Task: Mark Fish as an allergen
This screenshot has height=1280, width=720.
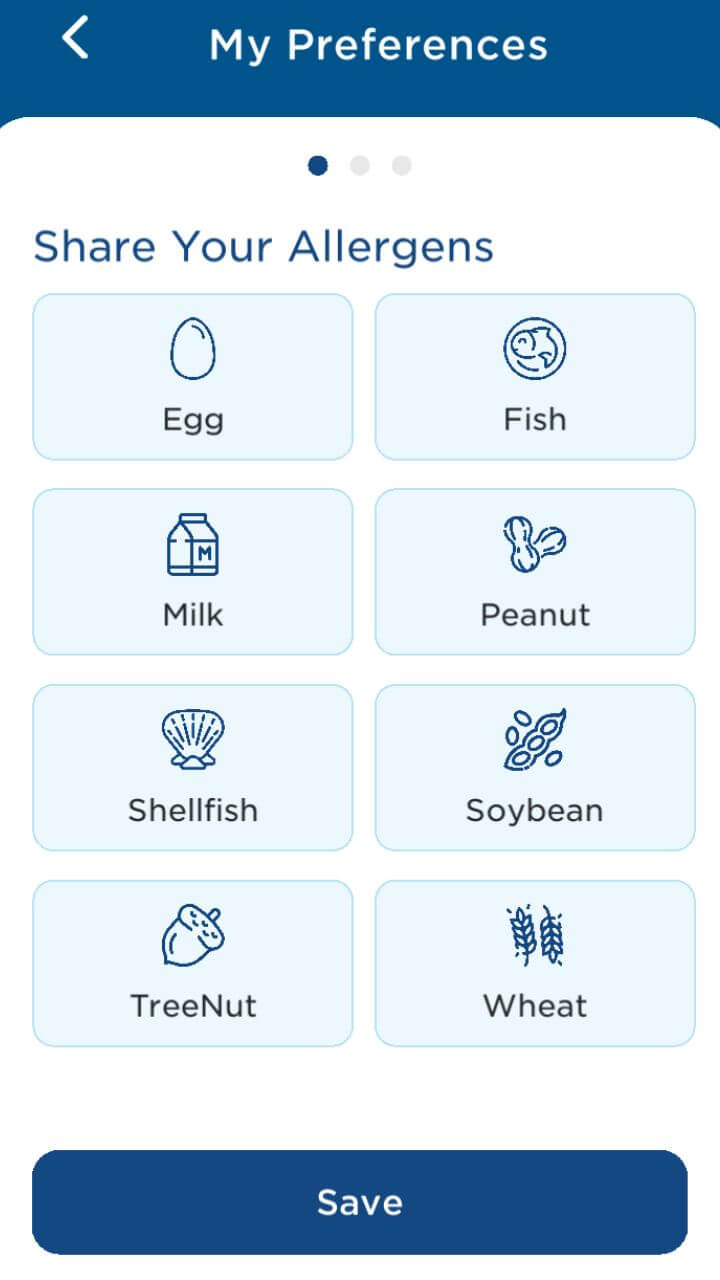Action: pos(535,377)
